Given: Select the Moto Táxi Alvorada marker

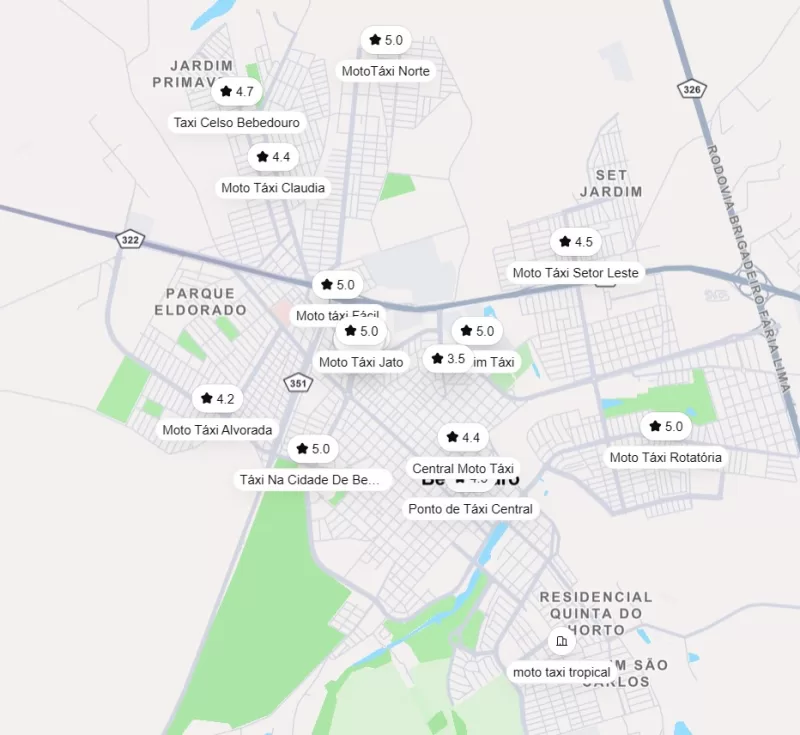Looking at the screenshot, I should point(217,400).
